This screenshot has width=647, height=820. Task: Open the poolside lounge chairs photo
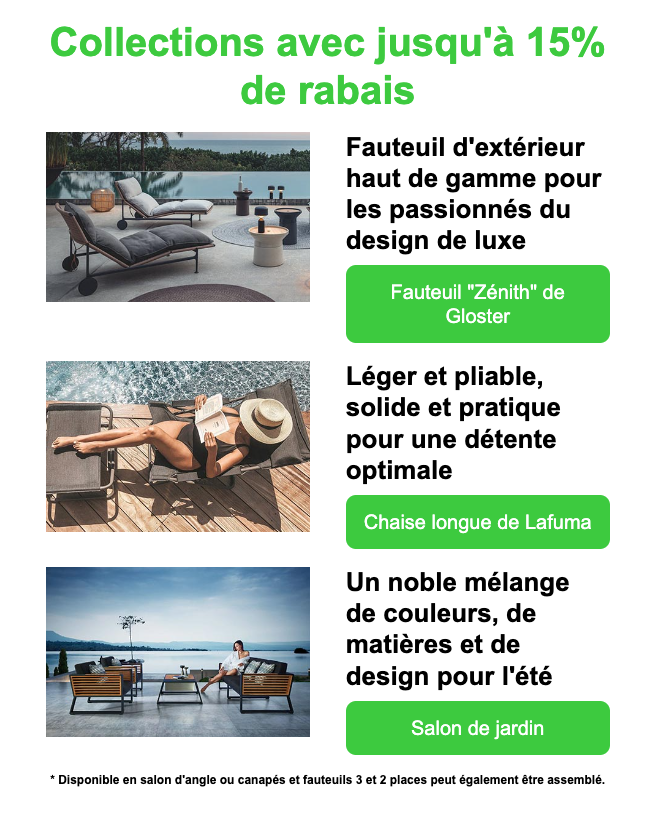coord(178,217)
